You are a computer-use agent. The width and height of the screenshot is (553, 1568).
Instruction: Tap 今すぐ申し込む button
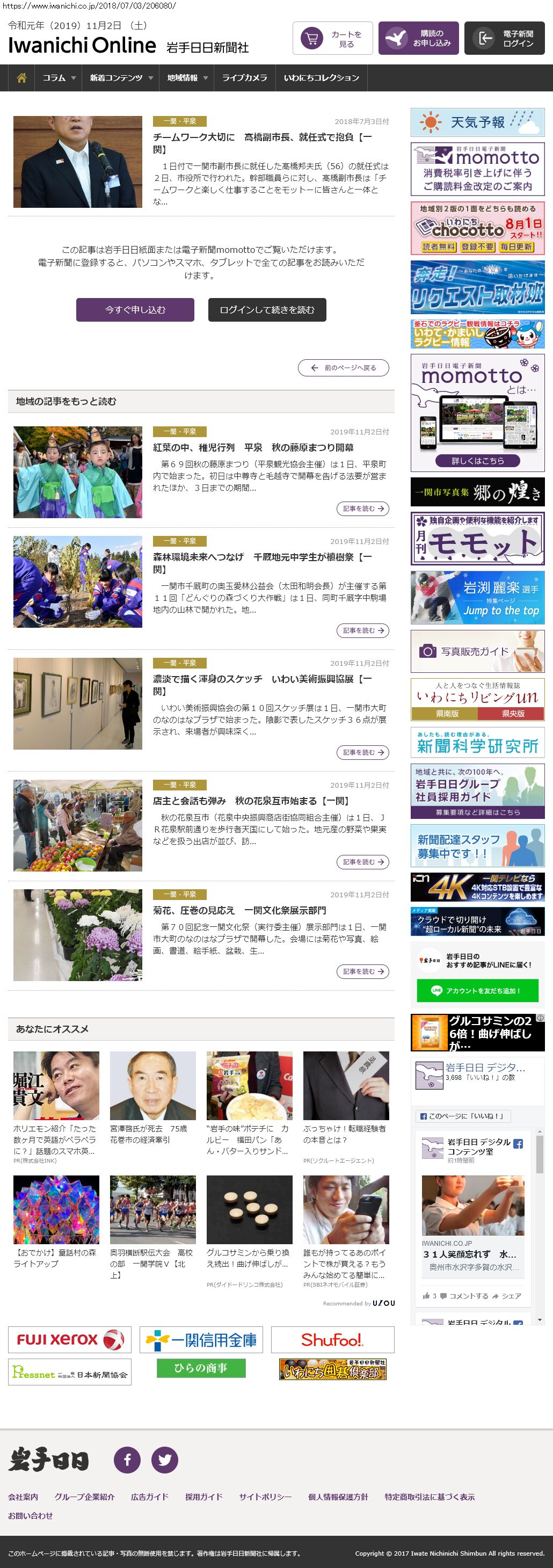click(x=135, y=310)
